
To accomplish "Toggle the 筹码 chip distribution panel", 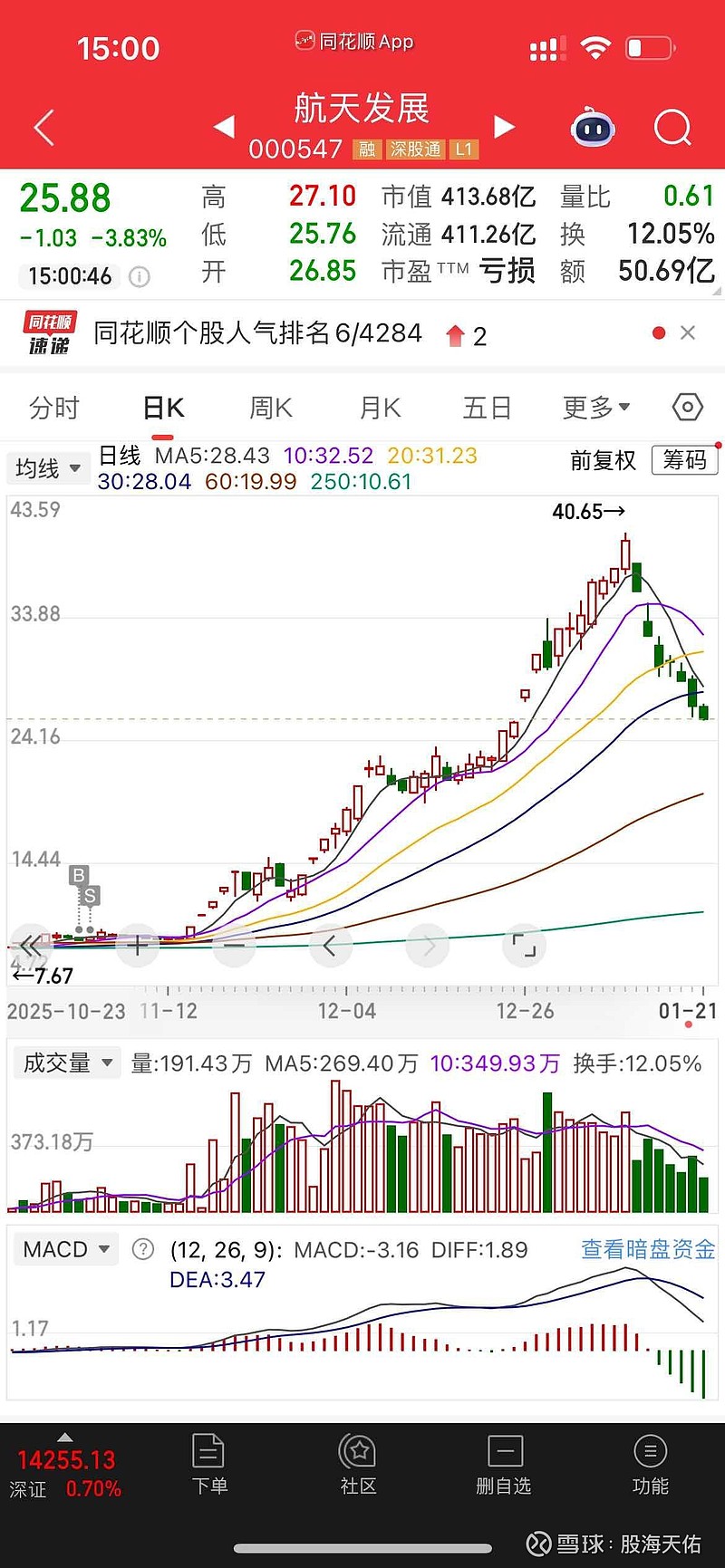I will [x=685, y=461].
